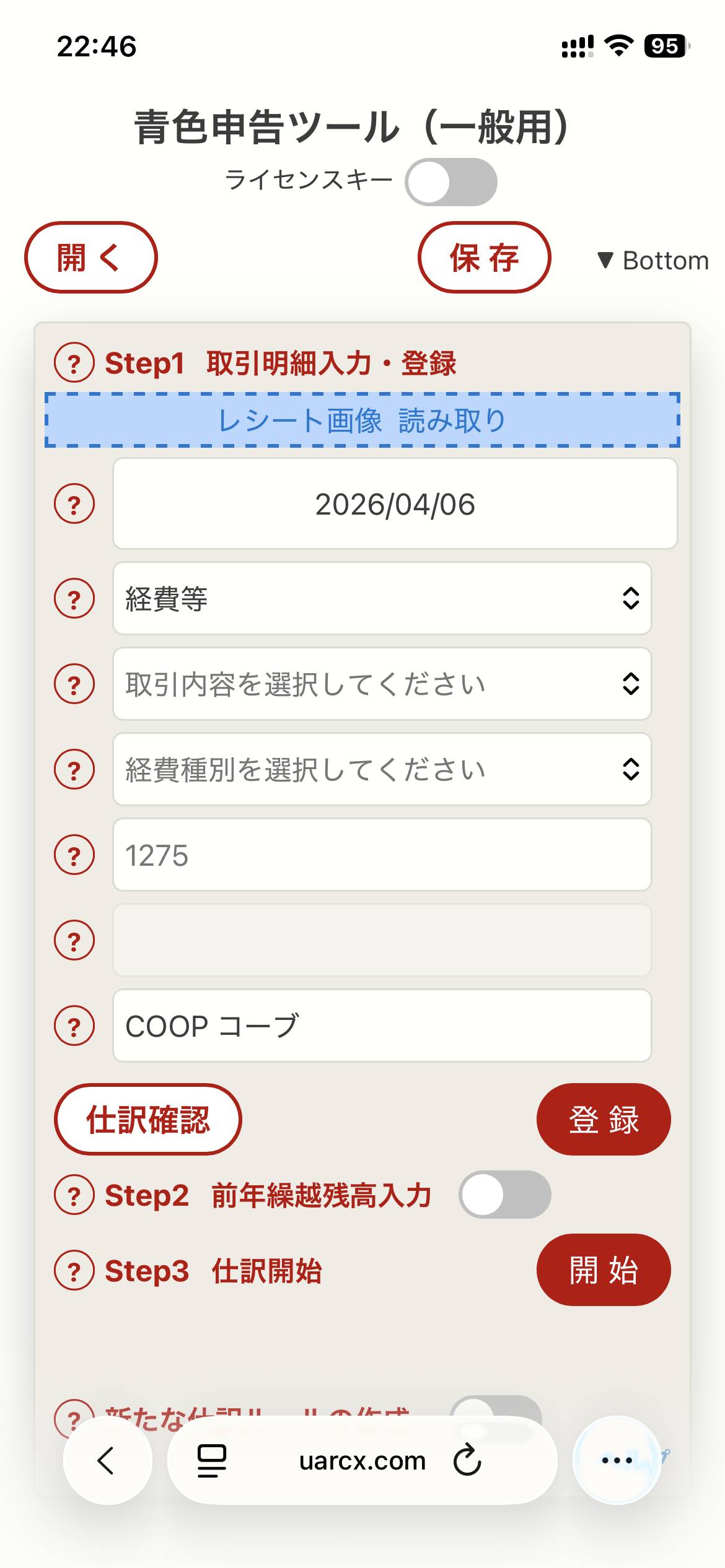Expand the 取引内容を選択してください dropdown
Viewport: 725px width, 1568px height.
pyautogui.click(x=382, y=684)
